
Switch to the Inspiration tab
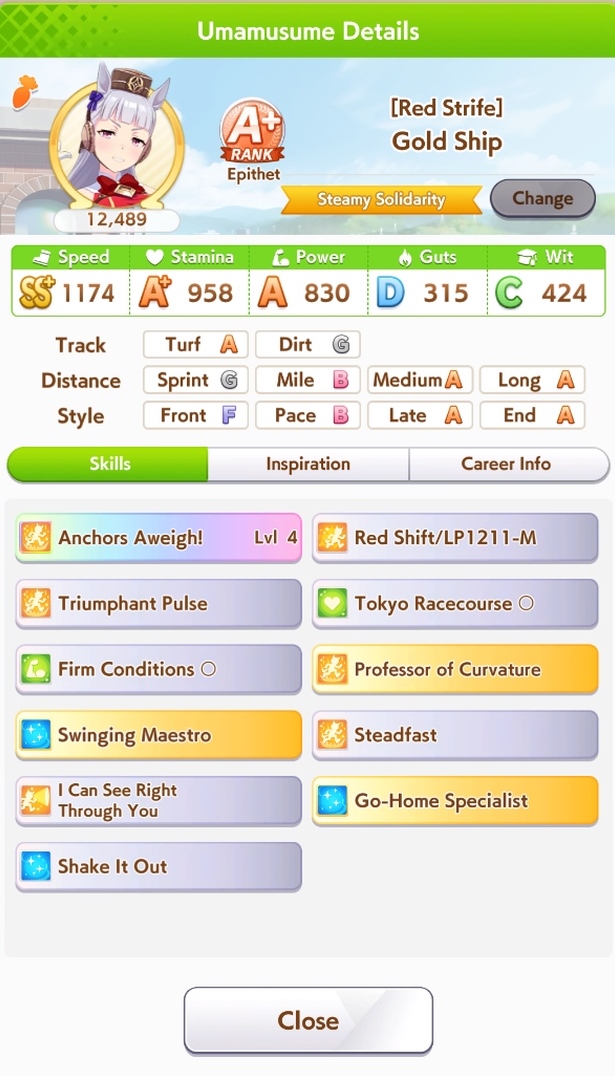pyautogui.click(x=308, y=464)
